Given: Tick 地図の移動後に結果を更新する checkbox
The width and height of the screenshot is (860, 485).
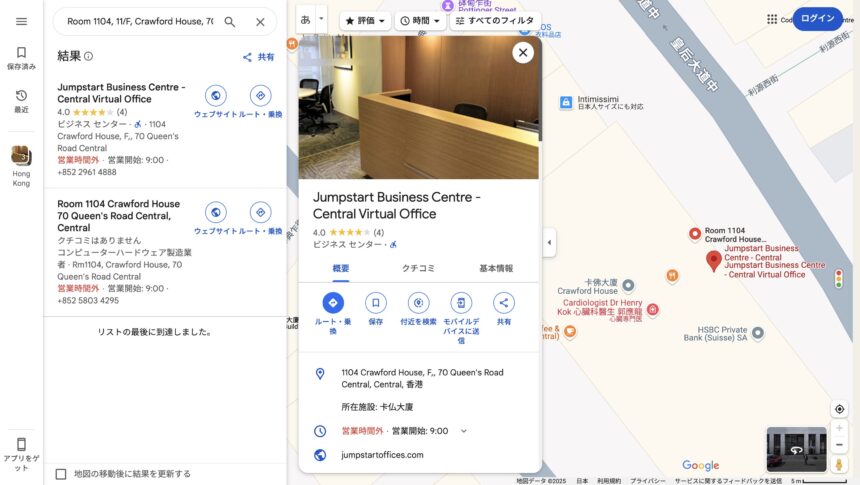Looking at the screenshot, I should (x=61, y=473).
